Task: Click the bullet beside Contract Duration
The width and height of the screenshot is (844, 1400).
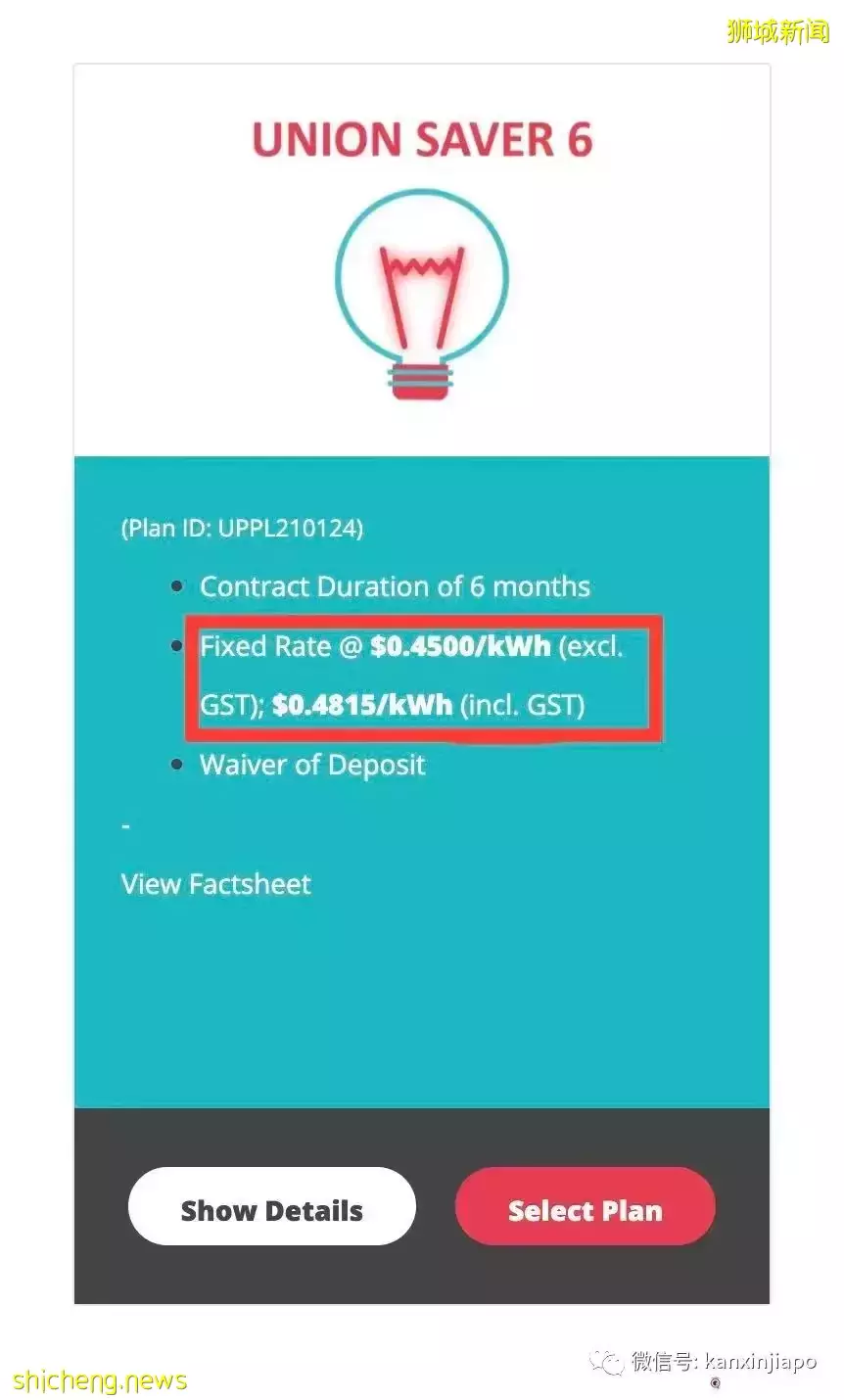Action: point(177,584)
